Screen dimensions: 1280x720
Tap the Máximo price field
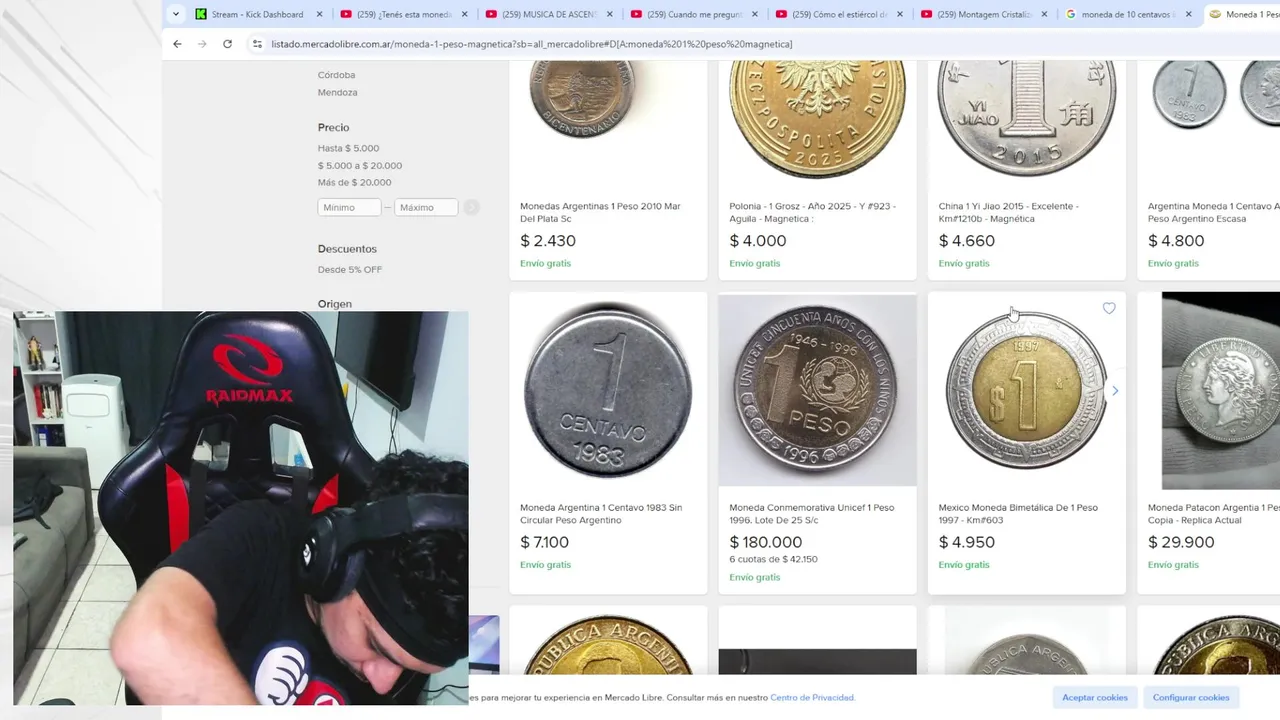tap(425, 207)
